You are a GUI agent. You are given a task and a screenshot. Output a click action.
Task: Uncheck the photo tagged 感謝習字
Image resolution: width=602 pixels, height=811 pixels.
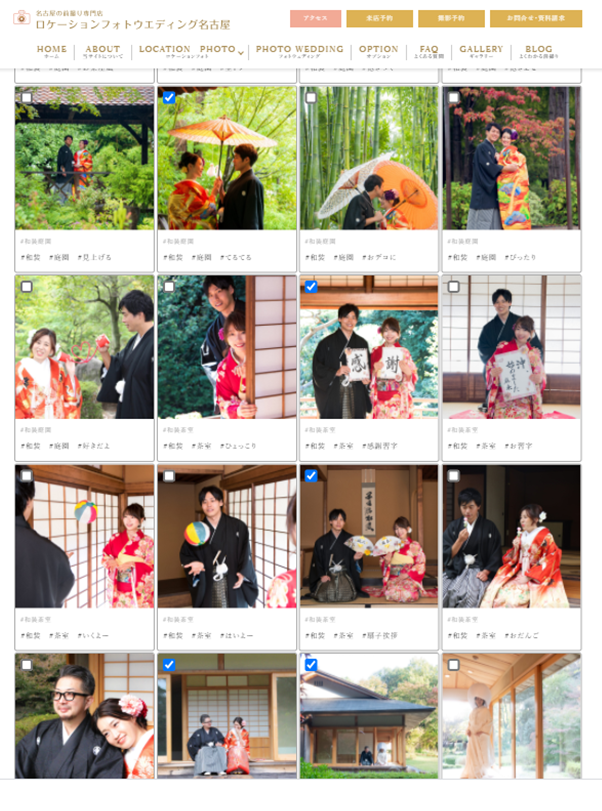click(x=311, y=287)
